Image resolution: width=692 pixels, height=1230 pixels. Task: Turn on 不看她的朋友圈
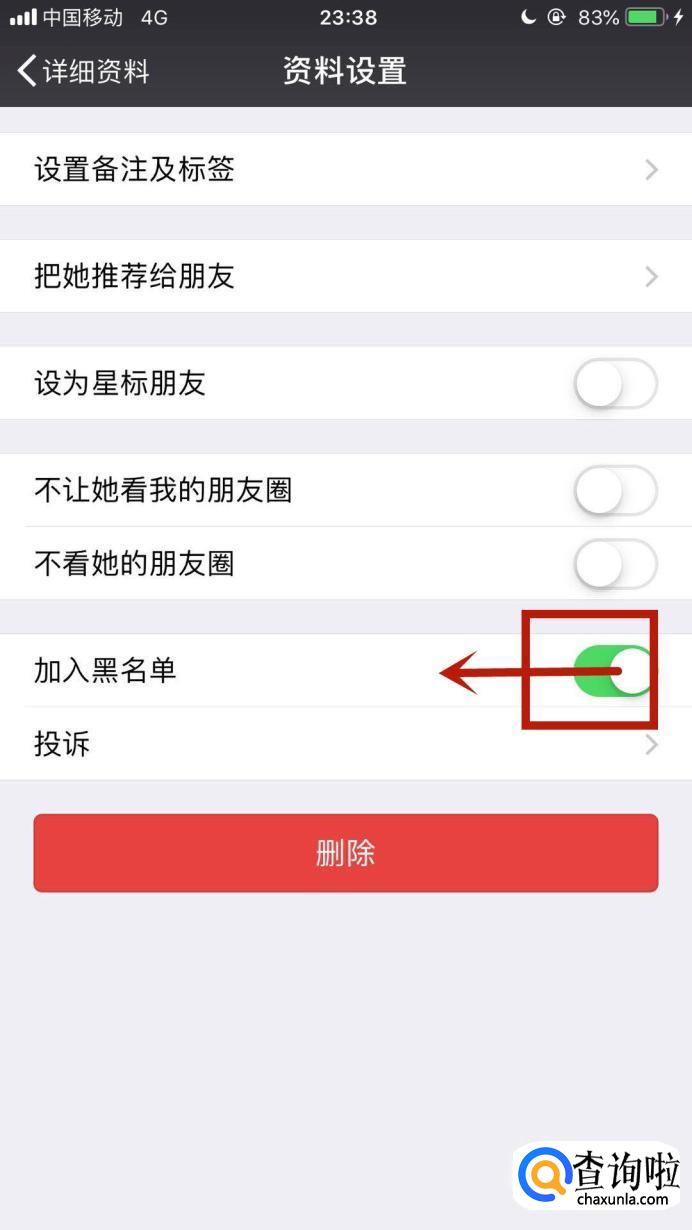click(x=615, y=564)
